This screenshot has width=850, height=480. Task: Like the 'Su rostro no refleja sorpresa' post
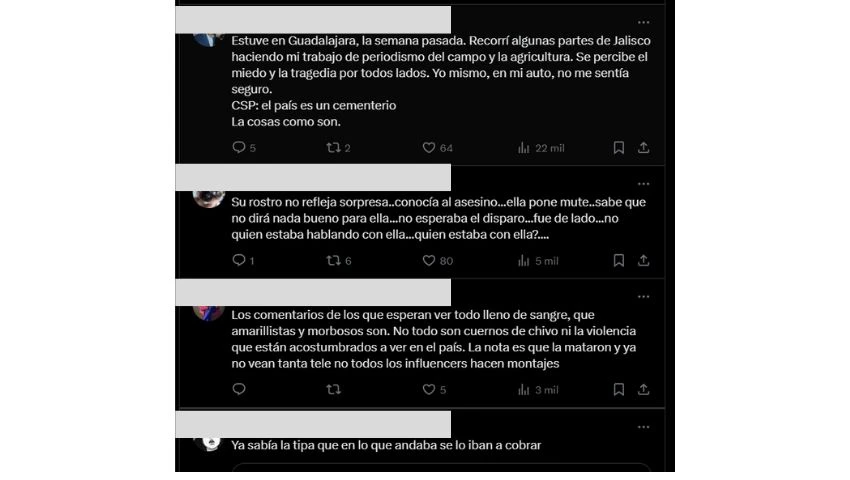point(429,260)
